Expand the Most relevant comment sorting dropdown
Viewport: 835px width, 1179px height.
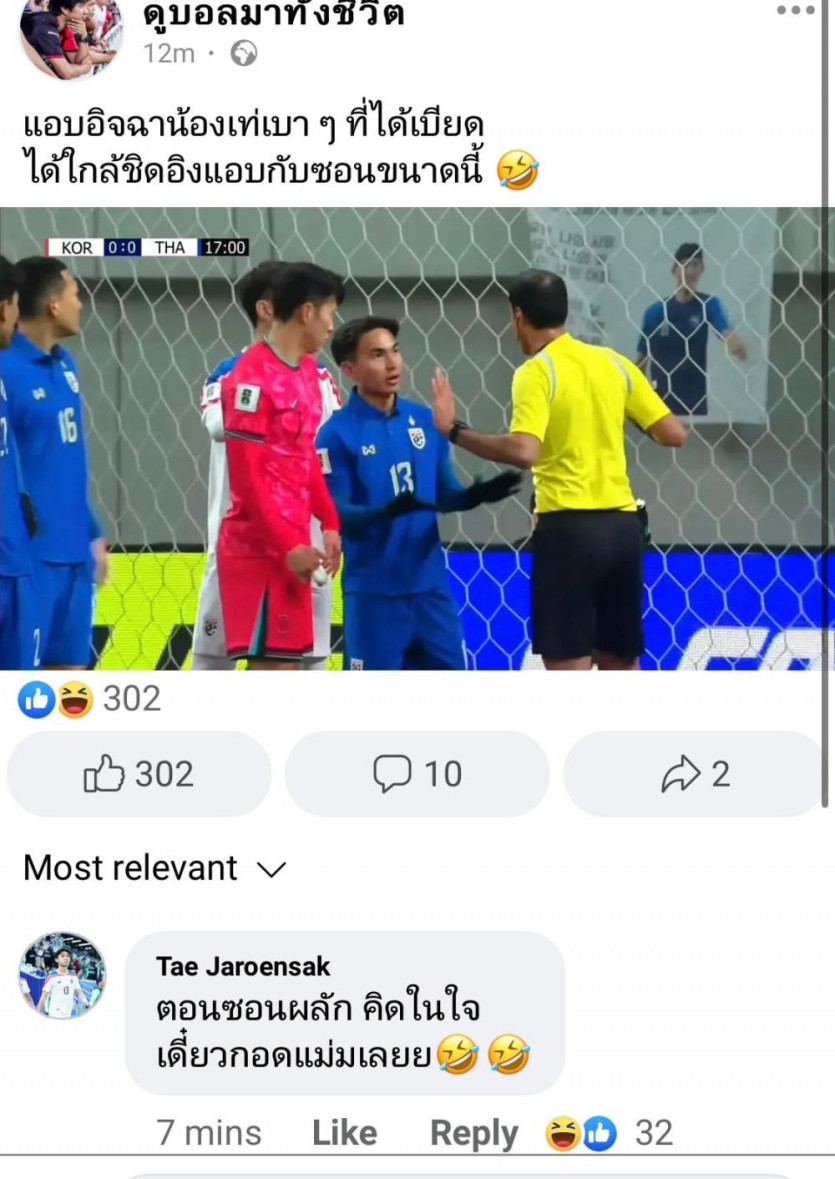[x=155, y=868]
